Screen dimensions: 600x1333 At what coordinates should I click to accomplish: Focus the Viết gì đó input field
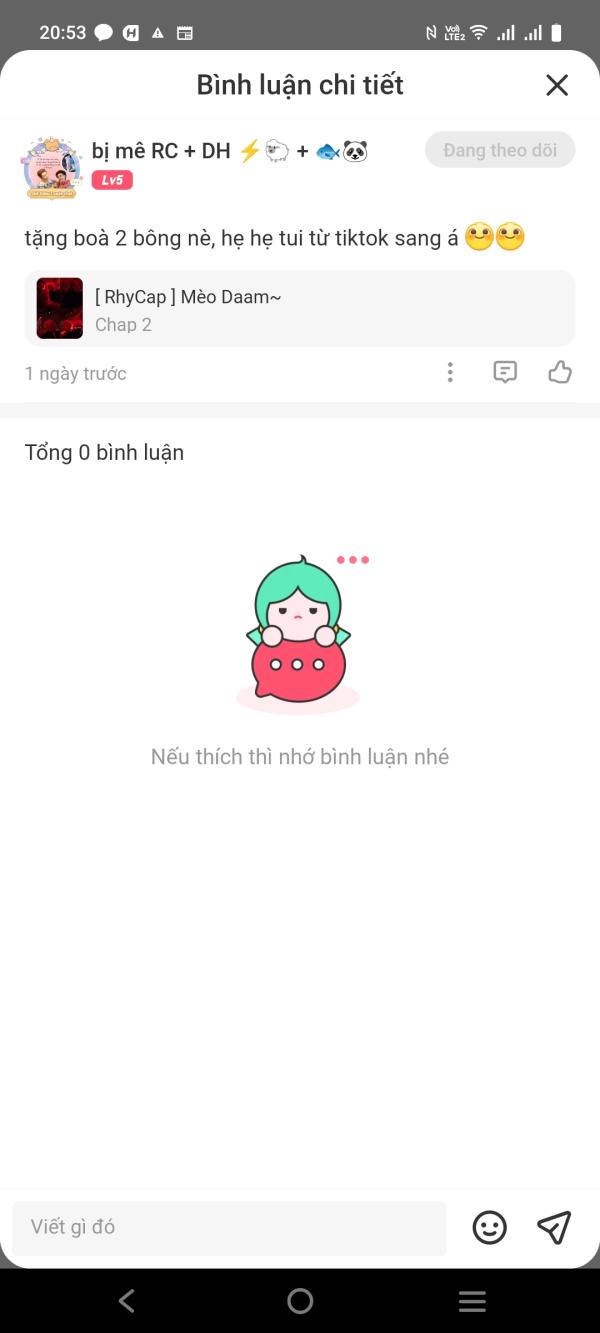coord(229,1228)
